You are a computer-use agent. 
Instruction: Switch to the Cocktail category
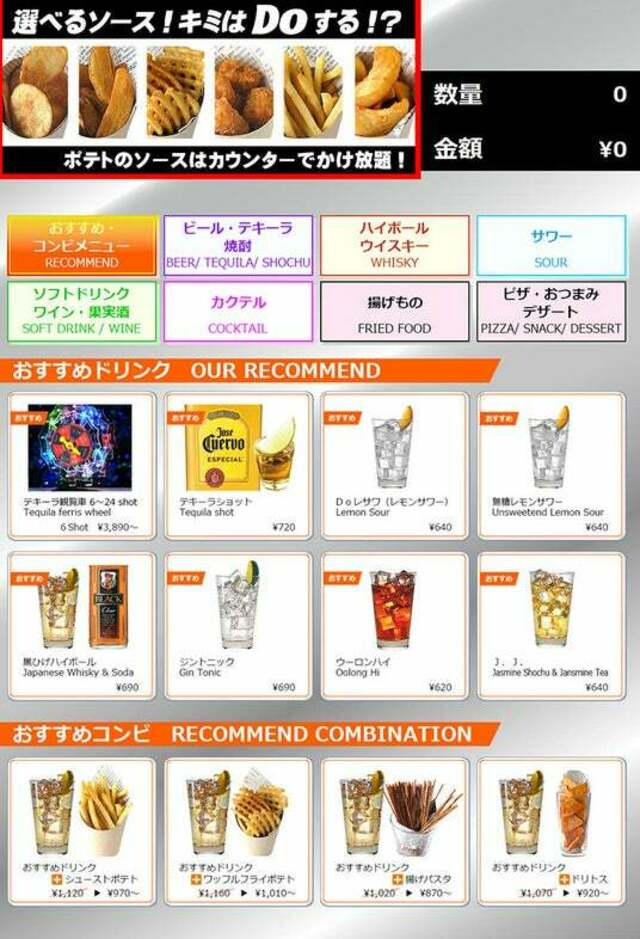click(x=238, y=311)
